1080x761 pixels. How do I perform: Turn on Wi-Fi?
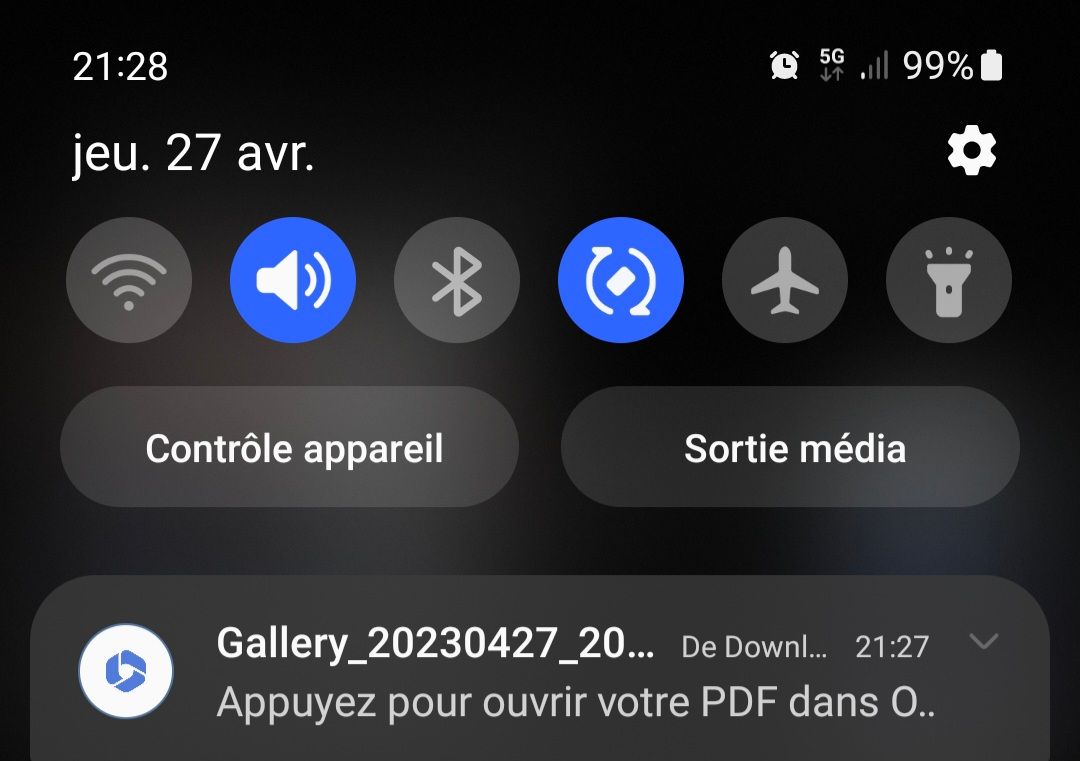(x=129, y=280)
